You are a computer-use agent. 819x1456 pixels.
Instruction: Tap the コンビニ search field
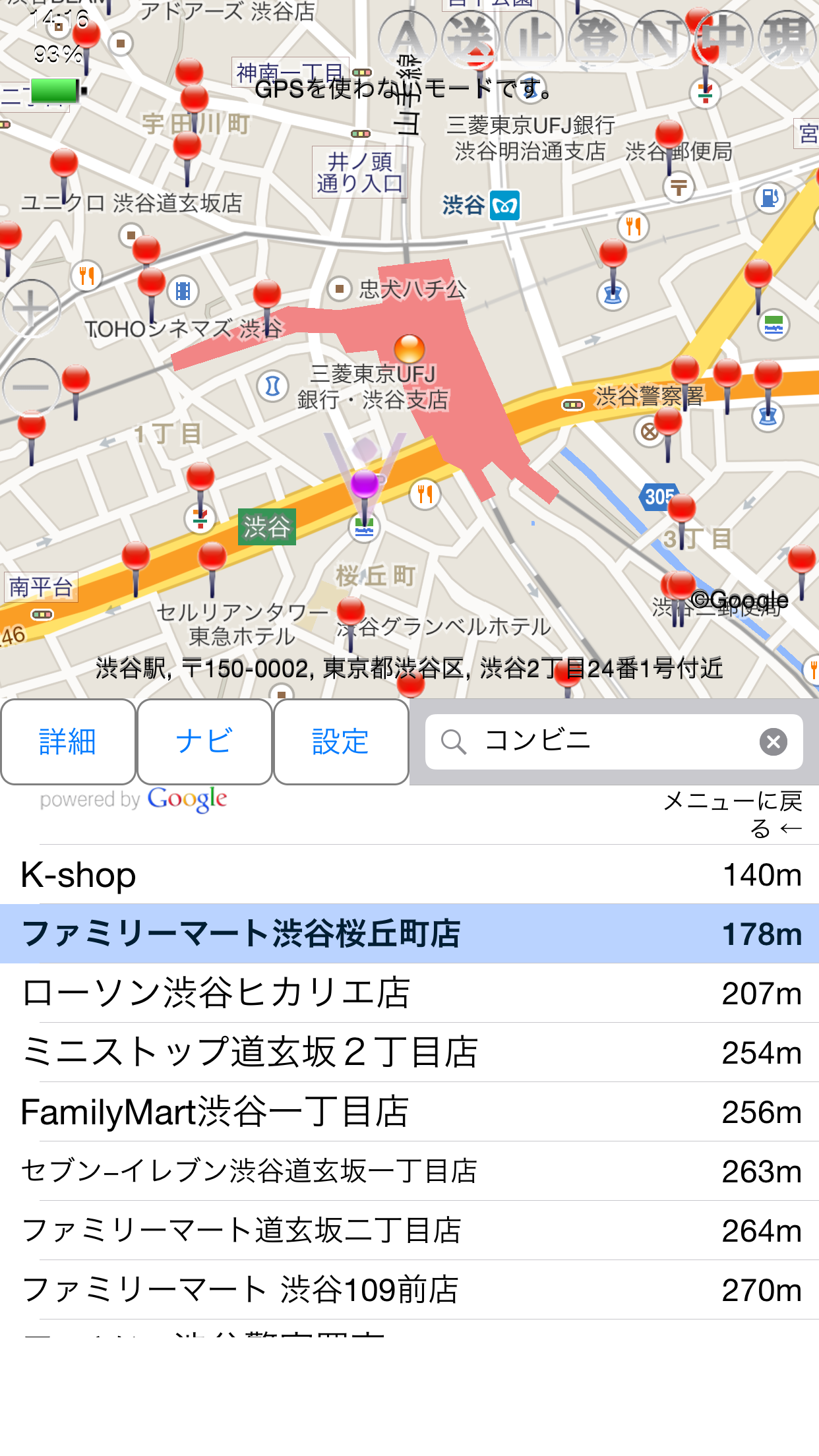614,742
